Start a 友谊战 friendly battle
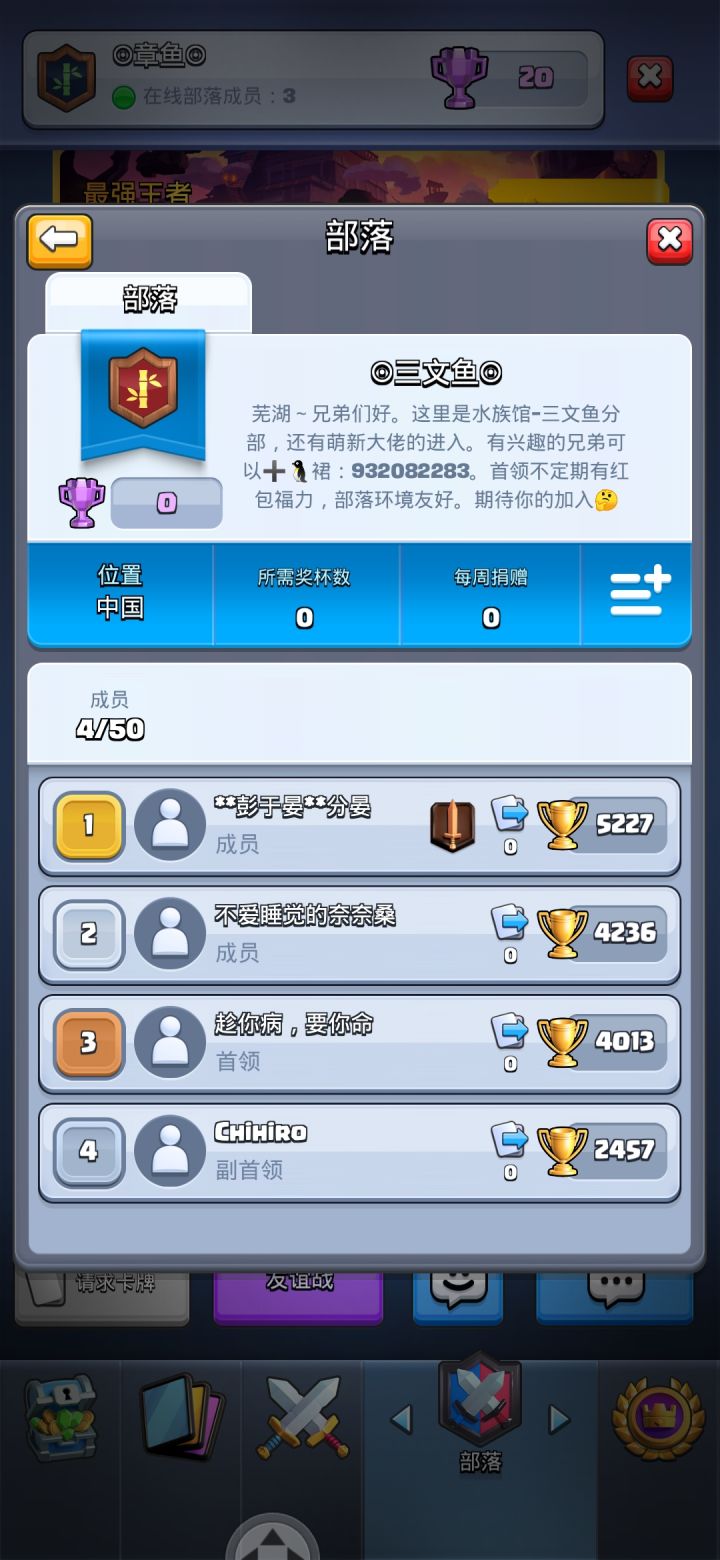 pos(297,1295)
